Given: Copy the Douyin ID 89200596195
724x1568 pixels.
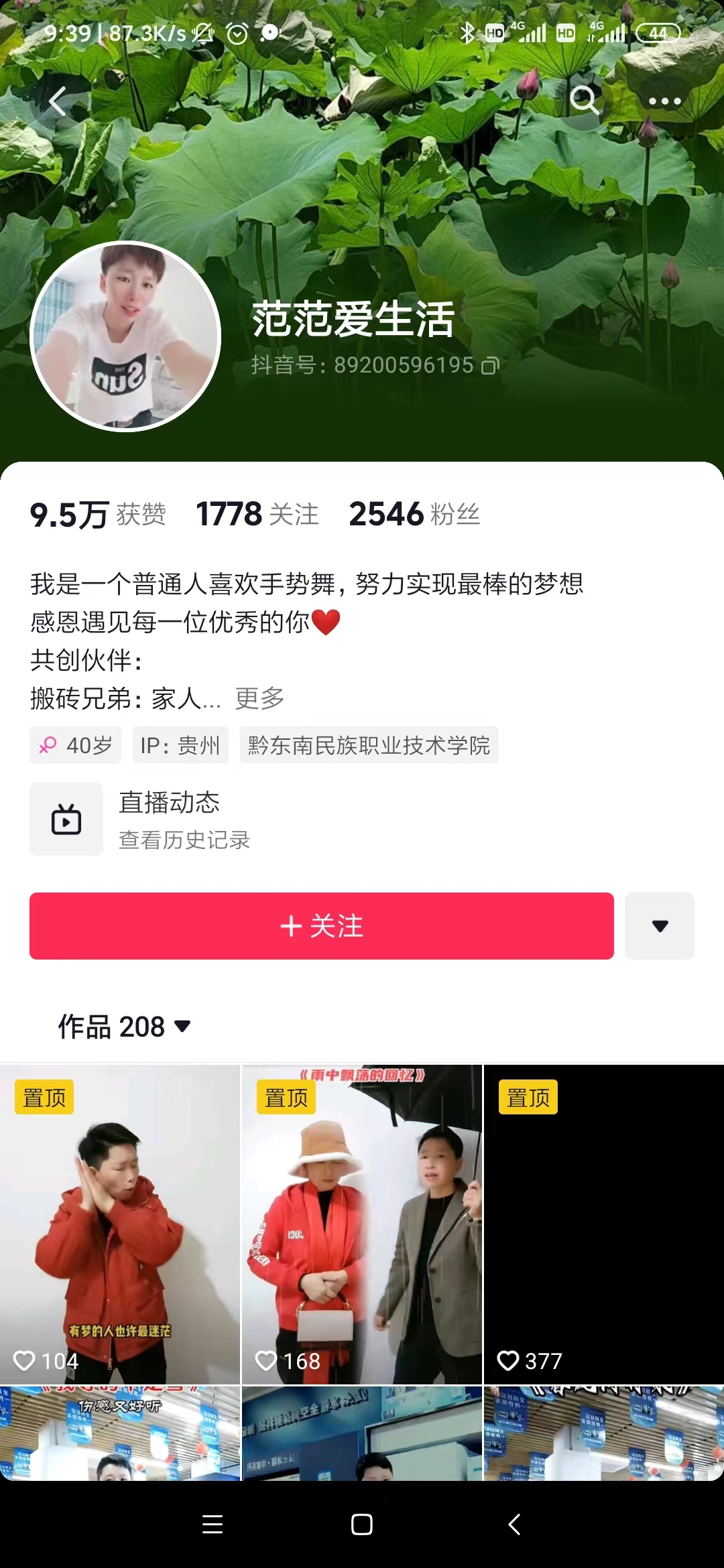Looking at the screenshot, I should (491, 366).
